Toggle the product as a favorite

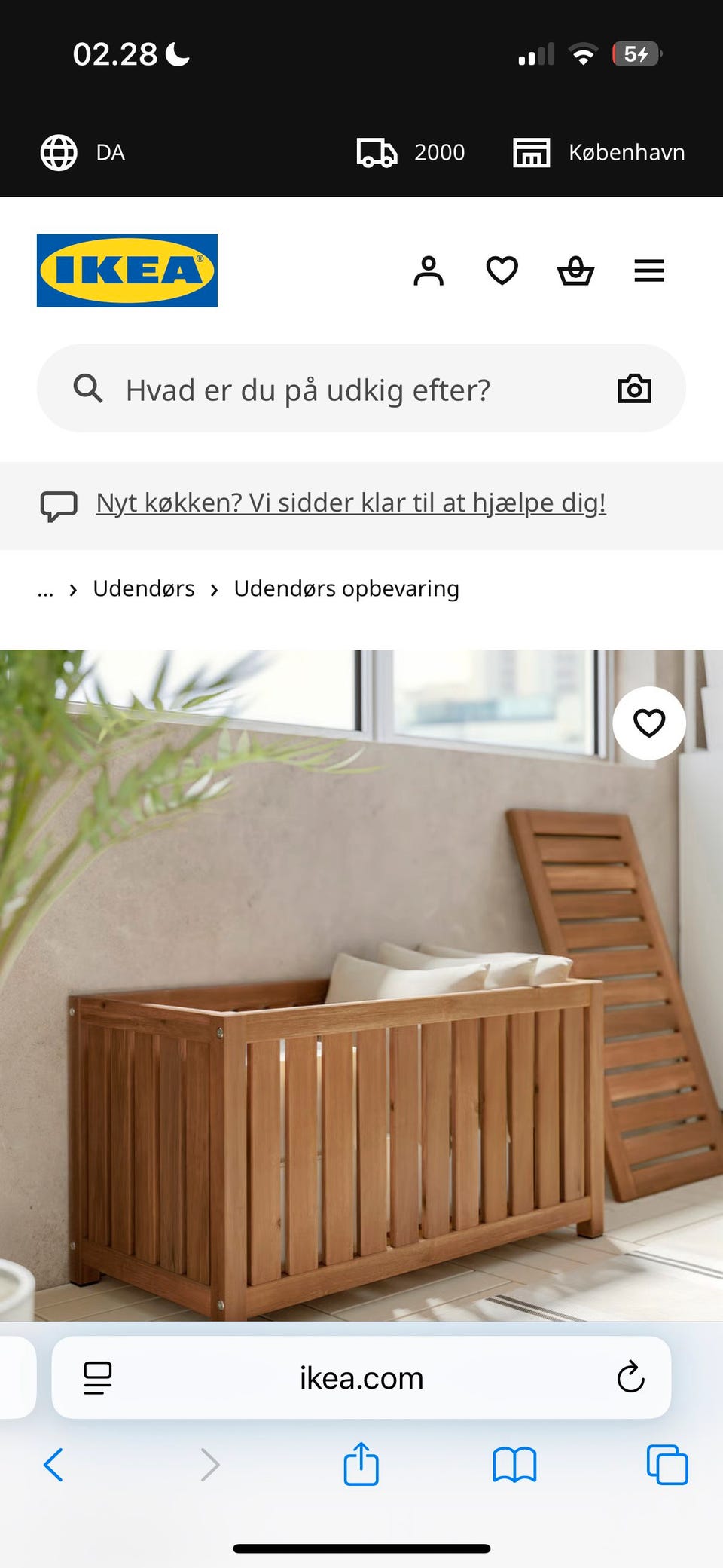click(649, 723)
